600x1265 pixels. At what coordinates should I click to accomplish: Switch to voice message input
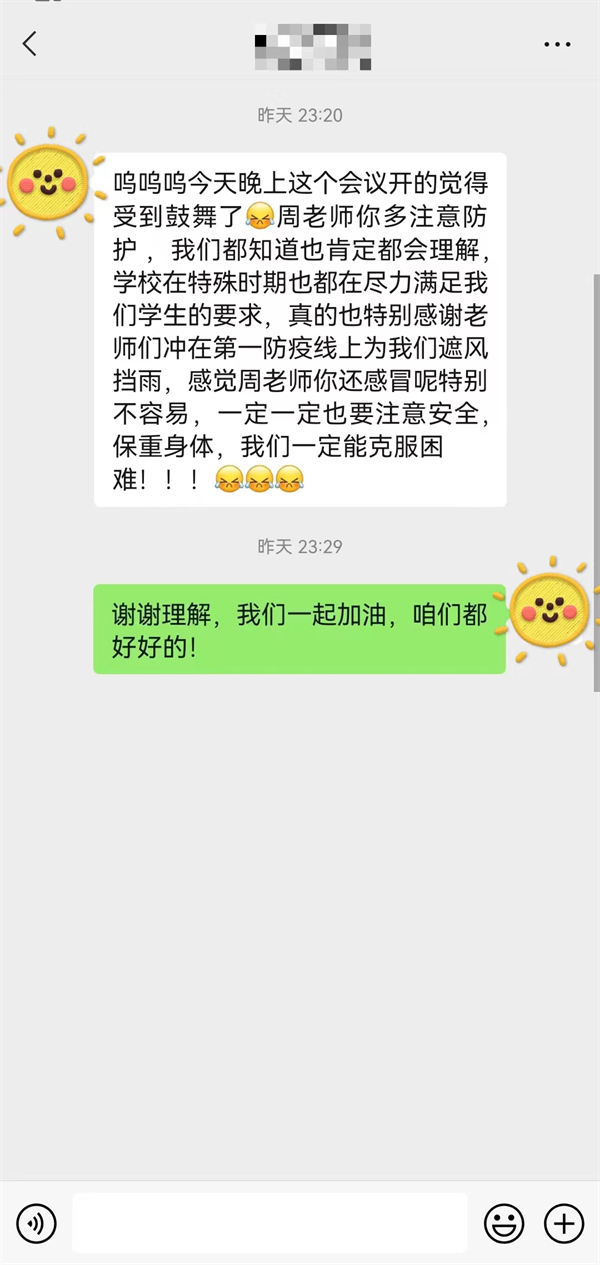click(37, 1222)
